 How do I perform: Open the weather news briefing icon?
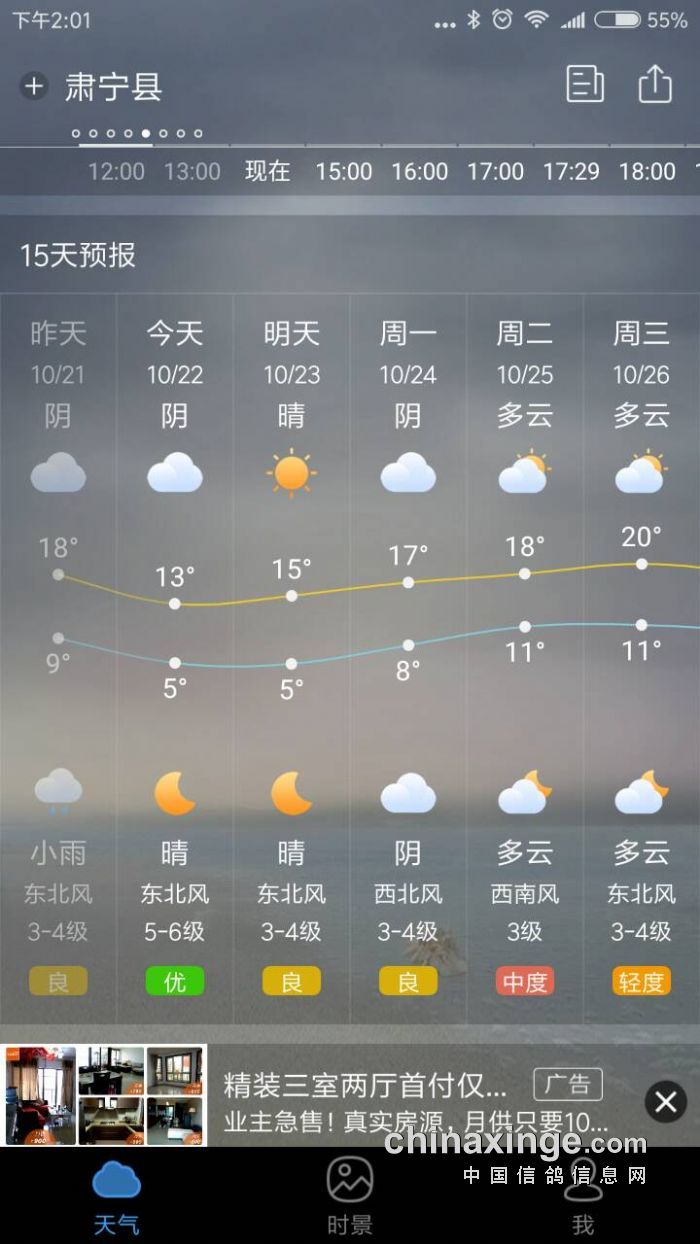pyautogui.click(x=585, y=84)
